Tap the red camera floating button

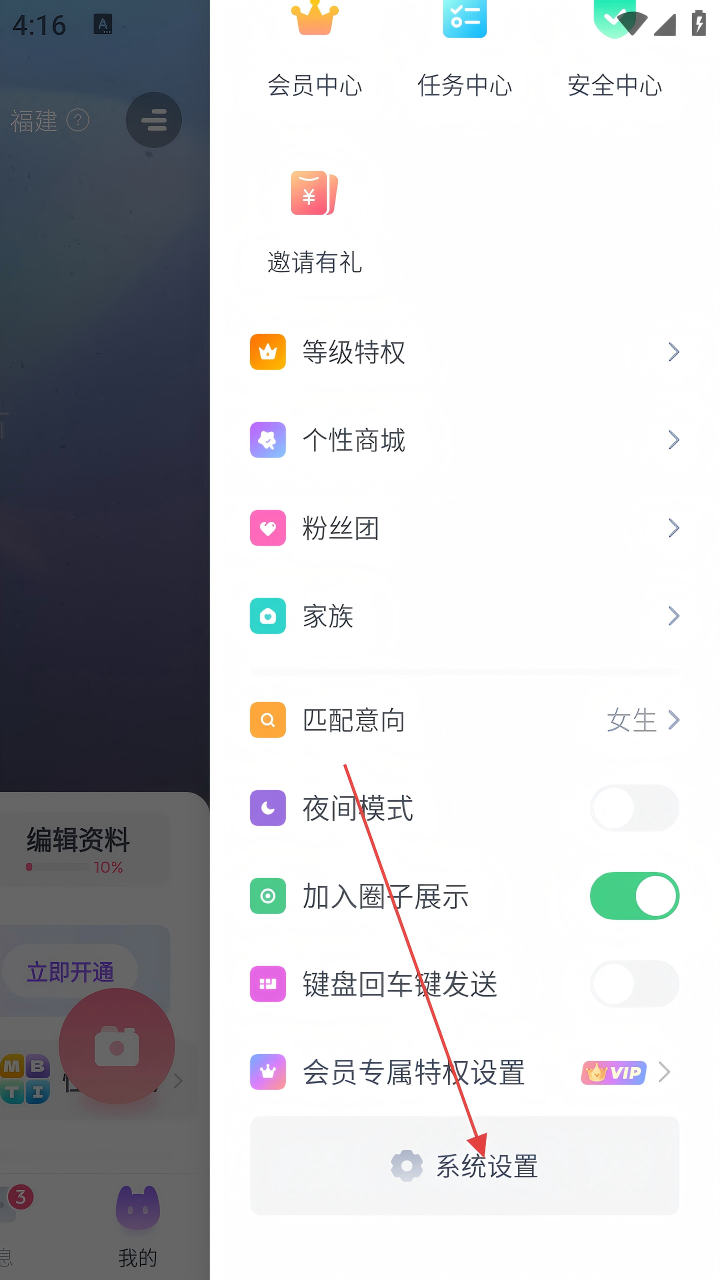click(x=117, y=1046)
